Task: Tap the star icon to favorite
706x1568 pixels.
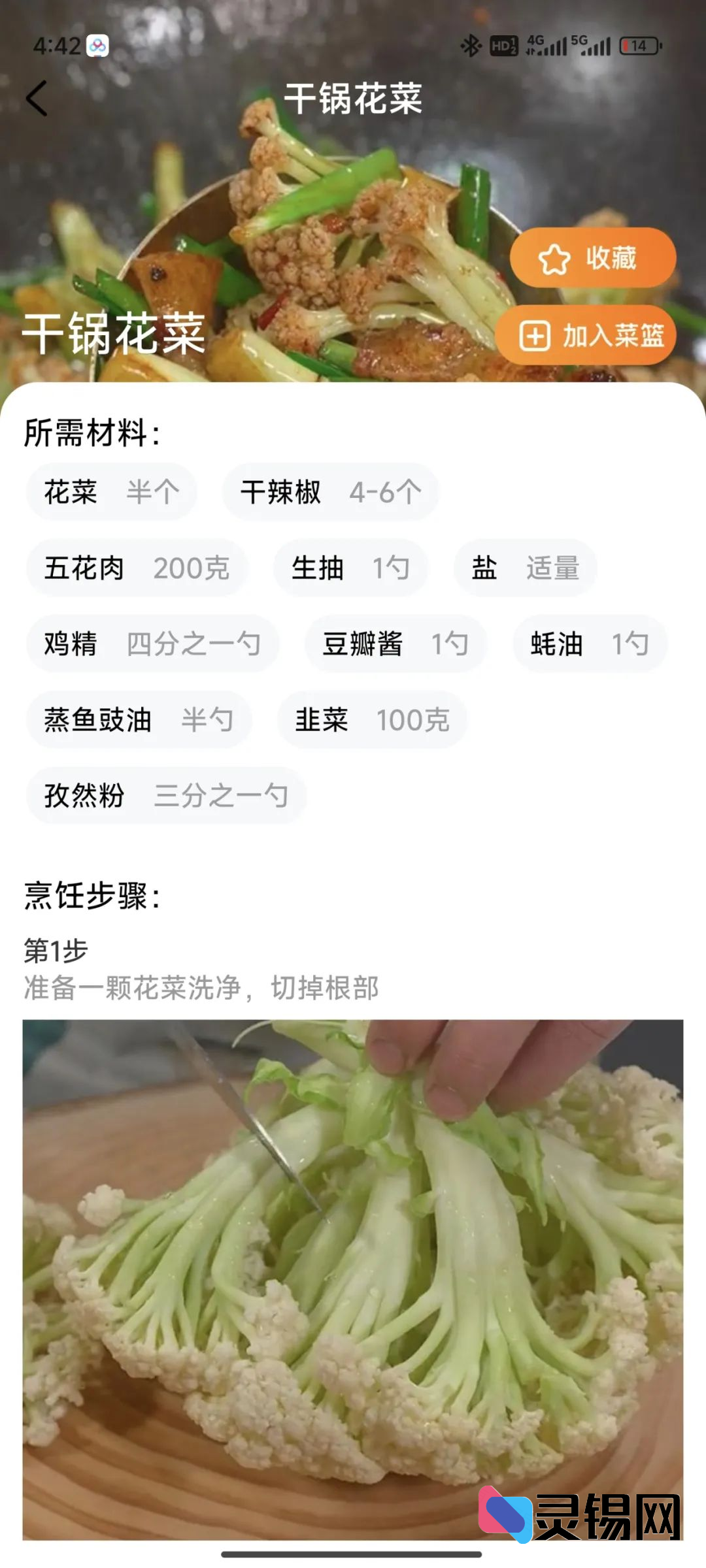Action: click(555, 258)
